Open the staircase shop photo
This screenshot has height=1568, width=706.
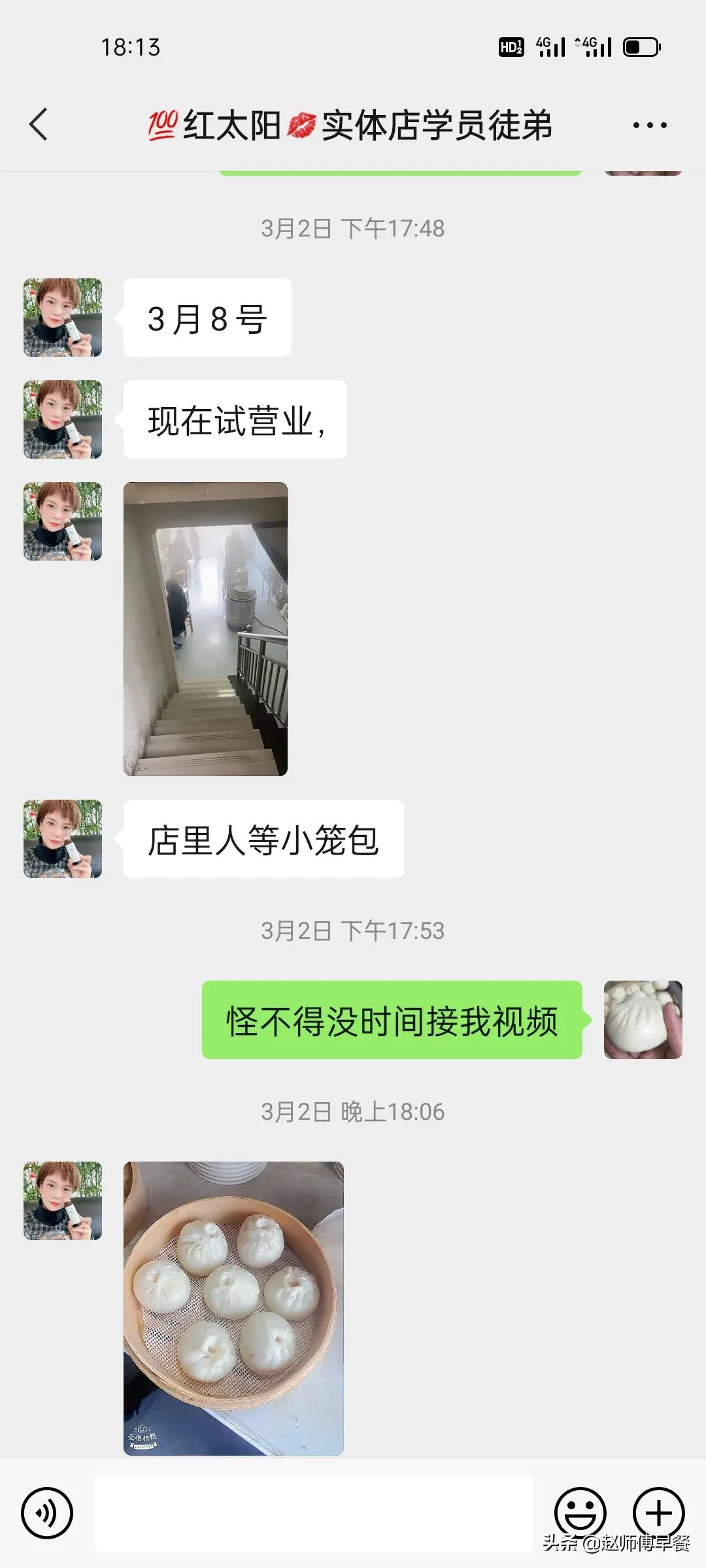[x=205, y=629]
